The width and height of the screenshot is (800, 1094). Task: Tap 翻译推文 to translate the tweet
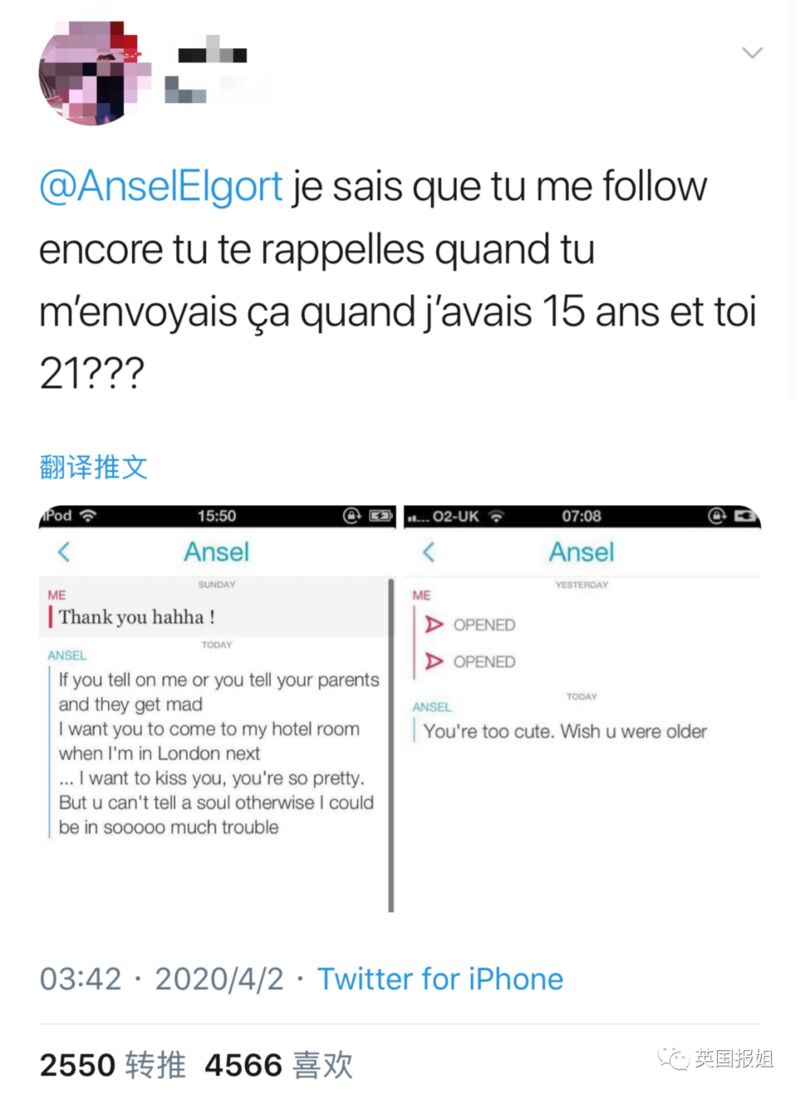coord(94,466)
